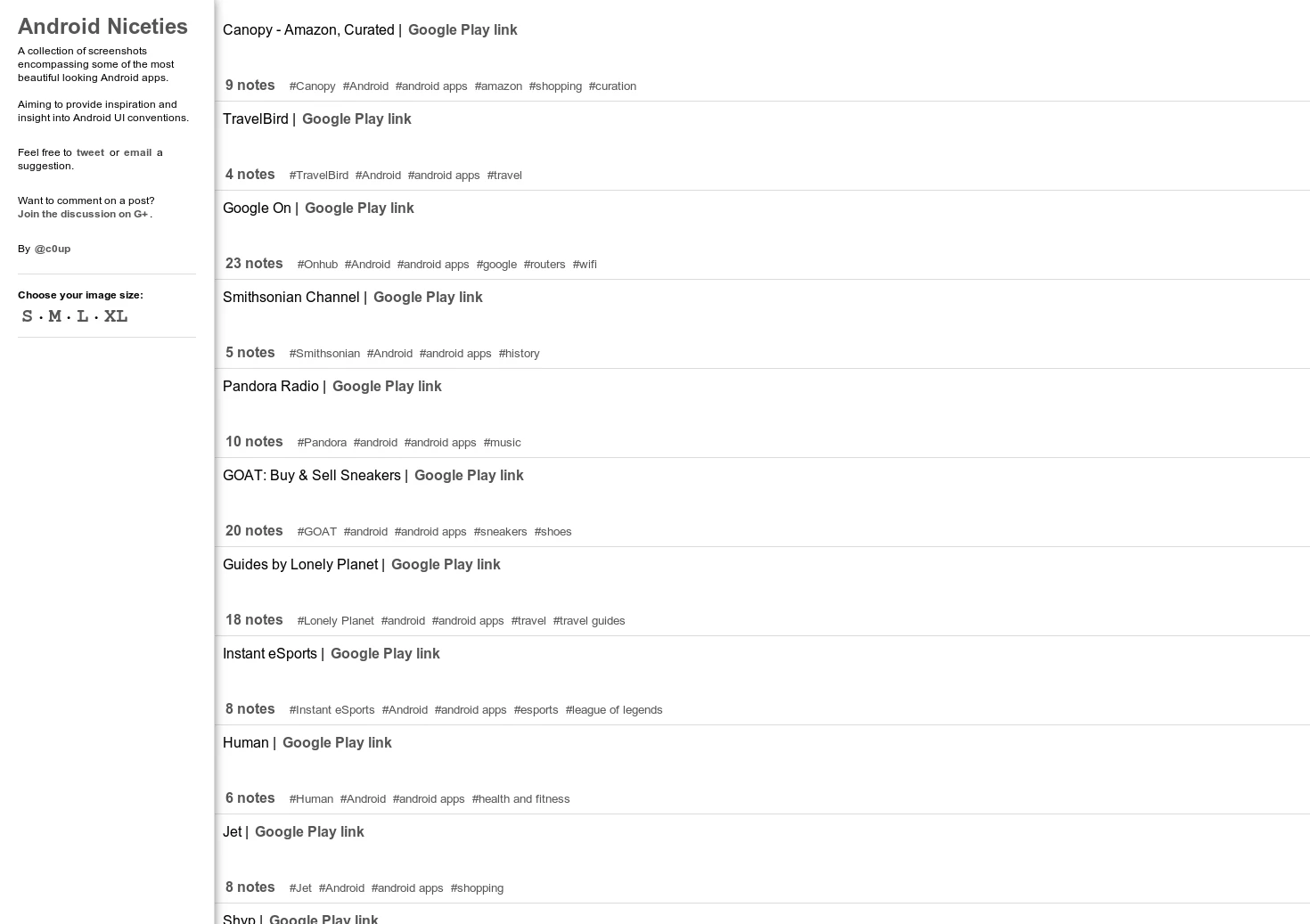Select image size S
1310x924 pixels.
(27, 316)
